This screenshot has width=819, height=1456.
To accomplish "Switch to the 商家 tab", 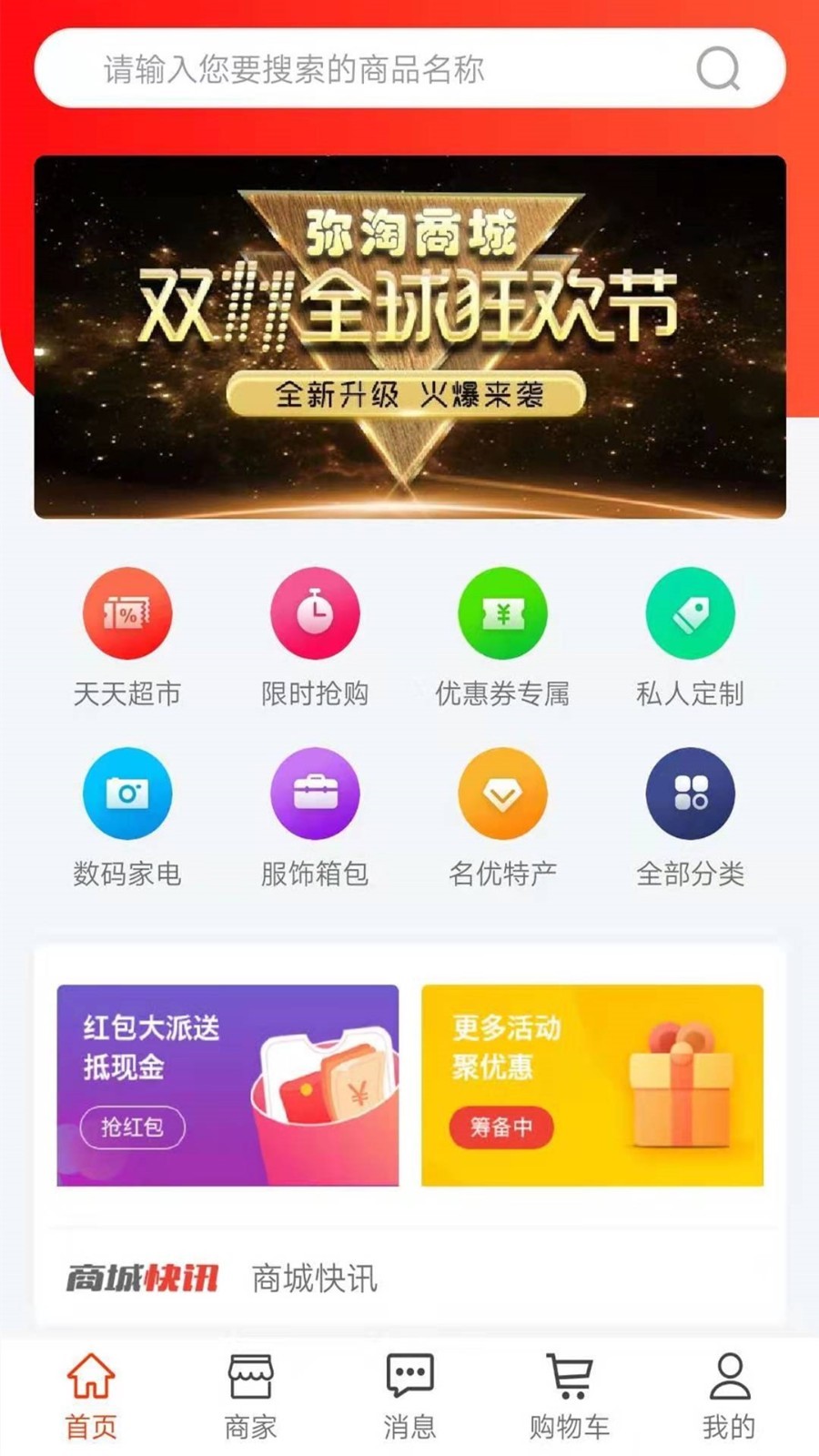I will click(x=250, y=1397).
